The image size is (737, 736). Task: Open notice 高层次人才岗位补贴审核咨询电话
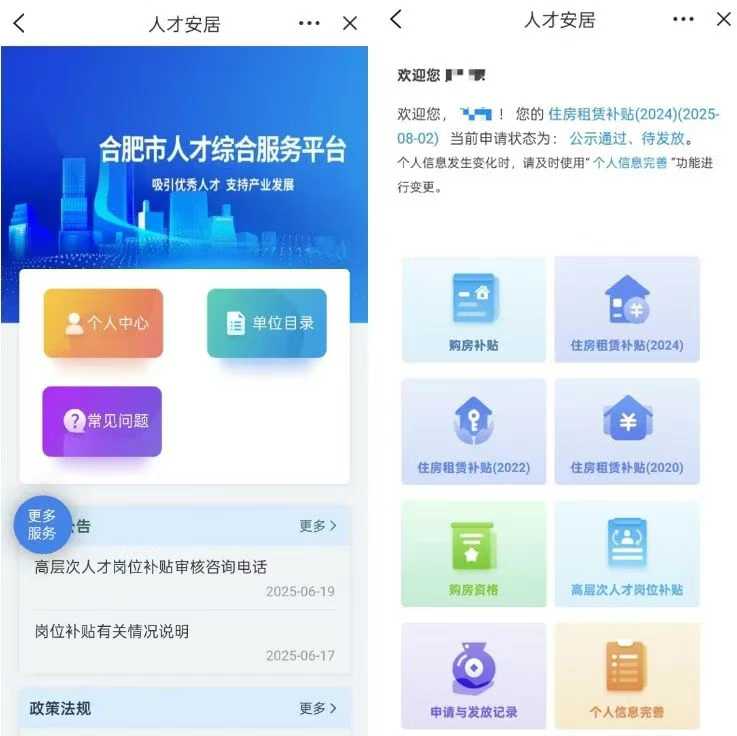(x=151, y=567)
